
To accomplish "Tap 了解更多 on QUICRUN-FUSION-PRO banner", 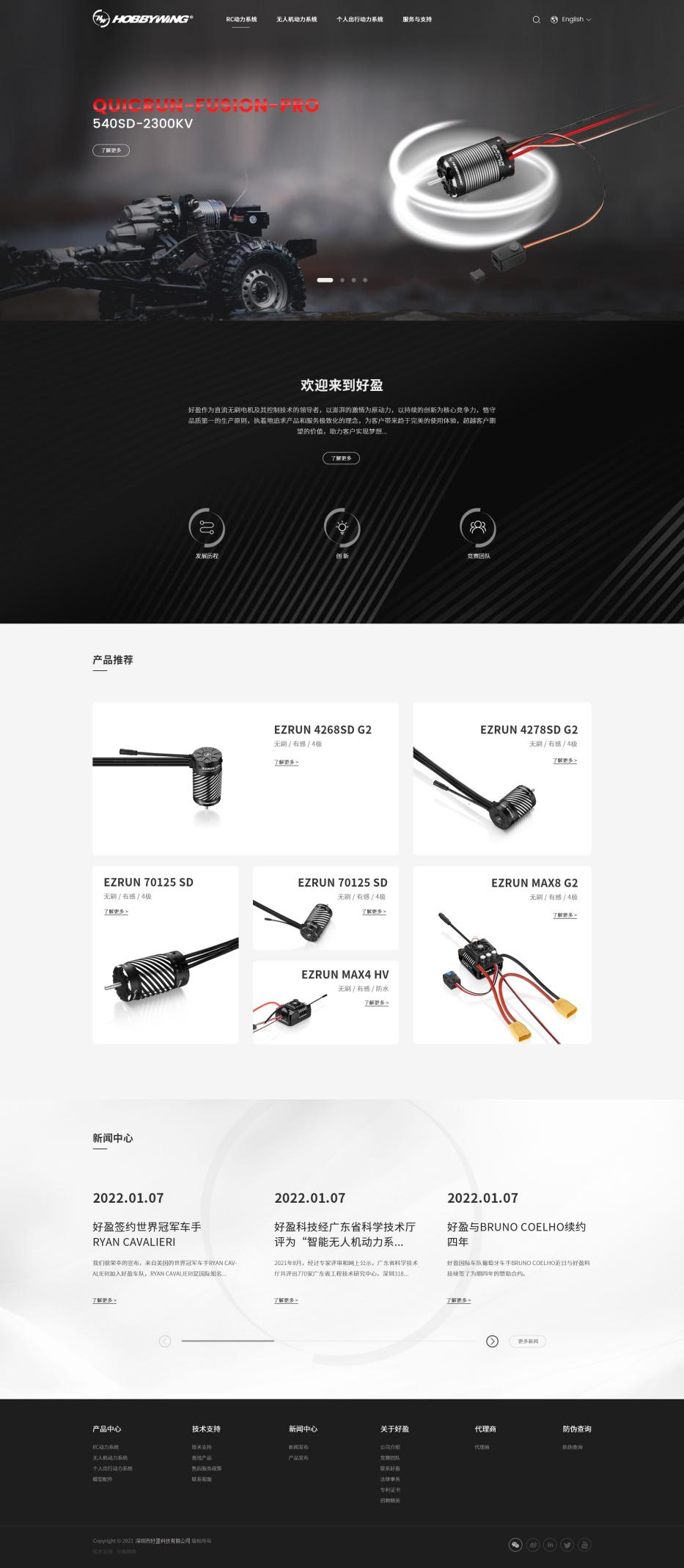I will coord(111,150).
